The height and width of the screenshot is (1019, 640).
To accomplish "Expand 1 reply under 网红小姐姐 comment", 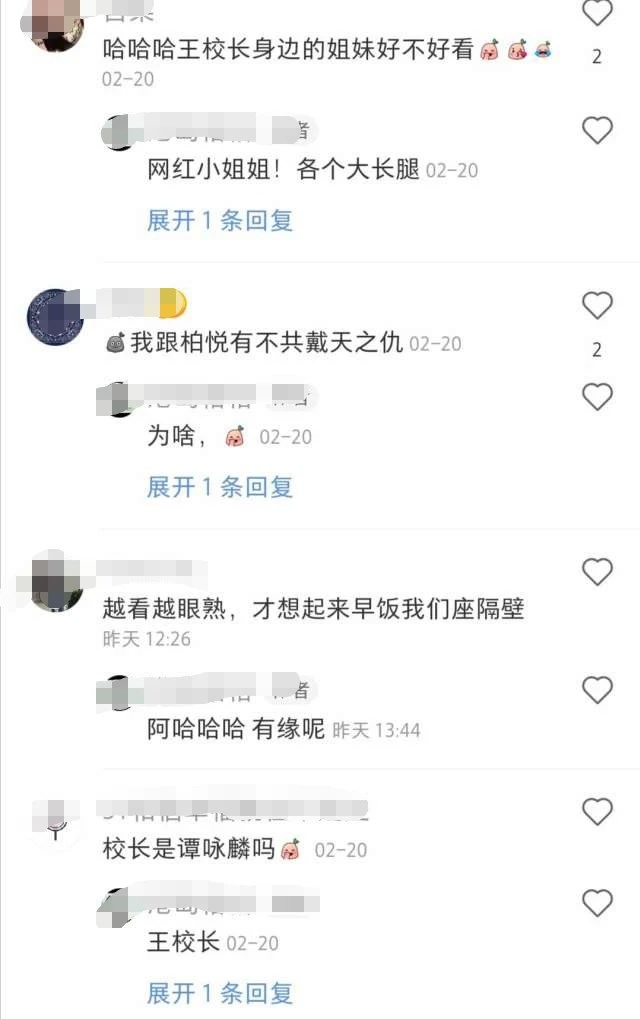I will point(220,221).
